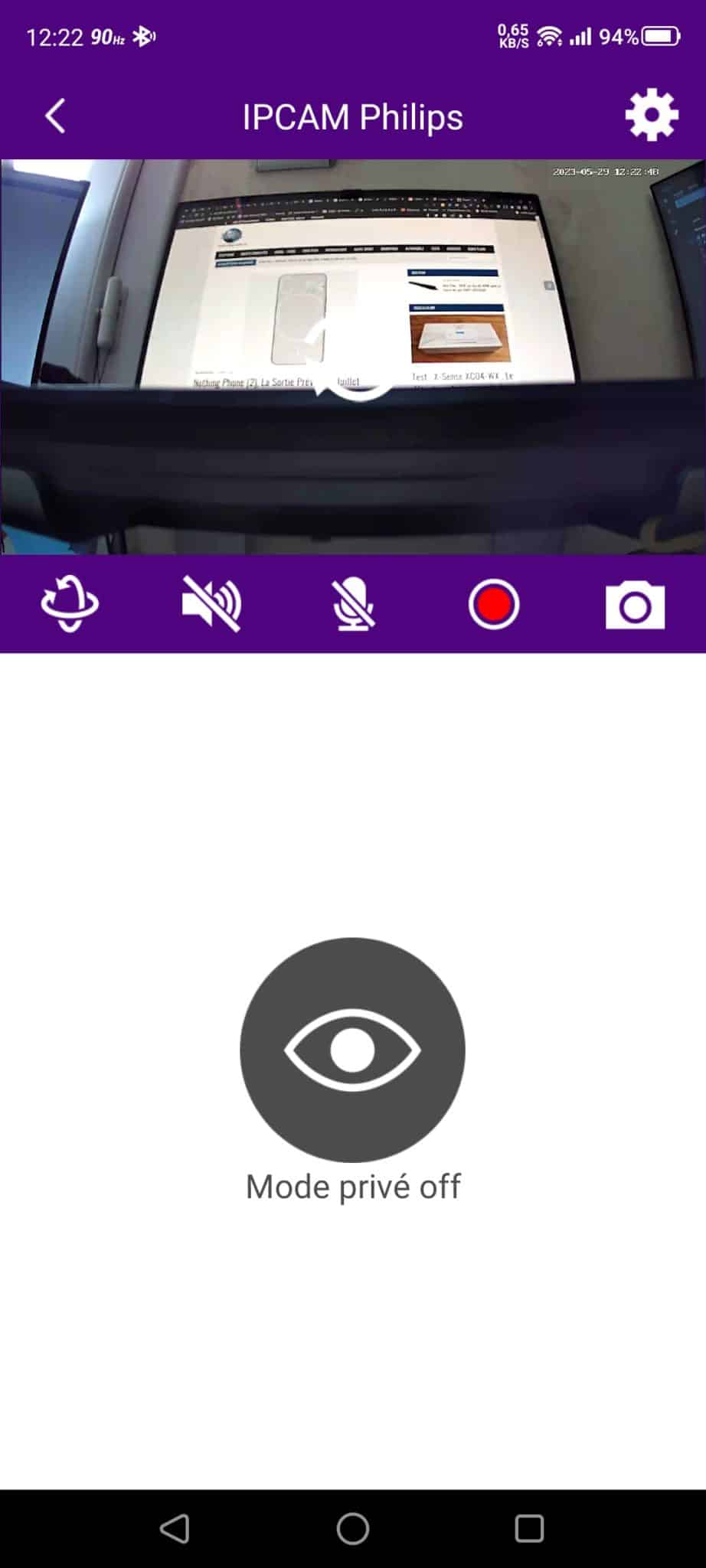This screenshot has width=706, height=1568.
Task: Tap the system home button
Action: (353, 1529)
